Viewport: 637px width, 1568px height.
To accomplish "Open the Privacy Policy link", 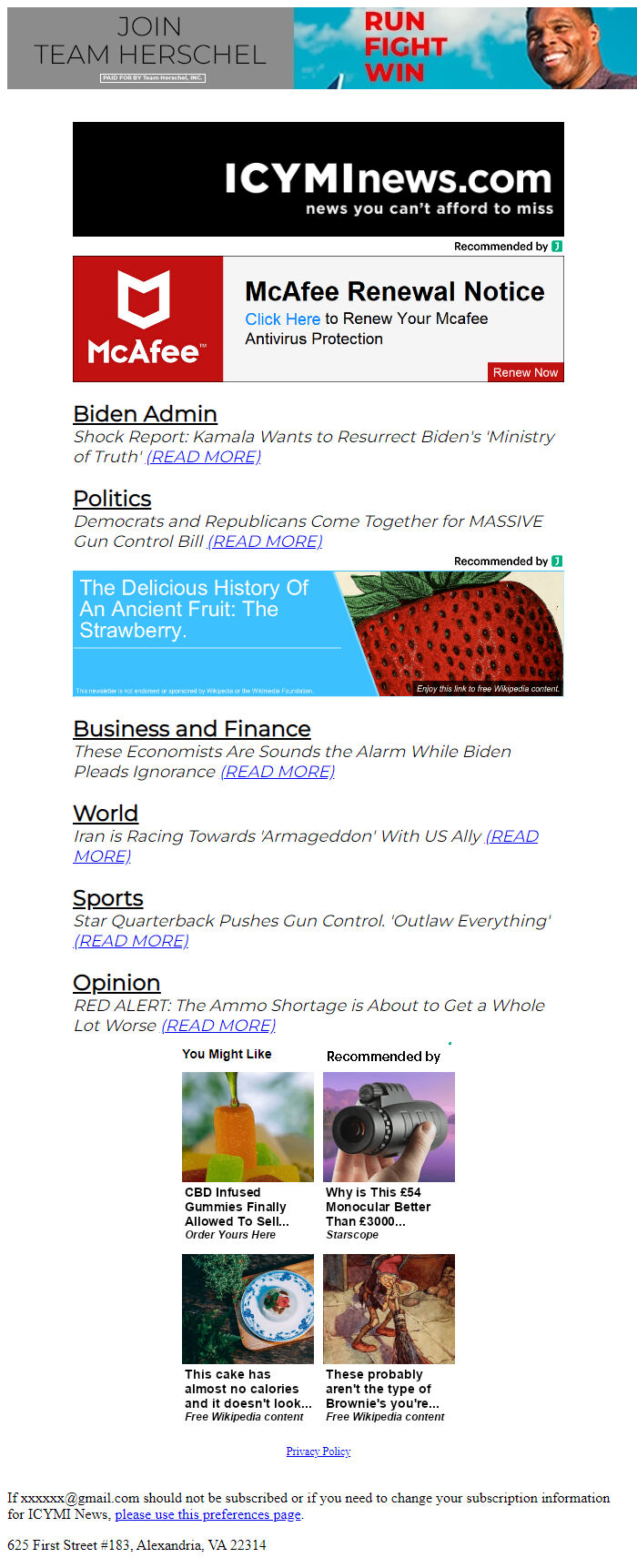I will (318, 1452).
